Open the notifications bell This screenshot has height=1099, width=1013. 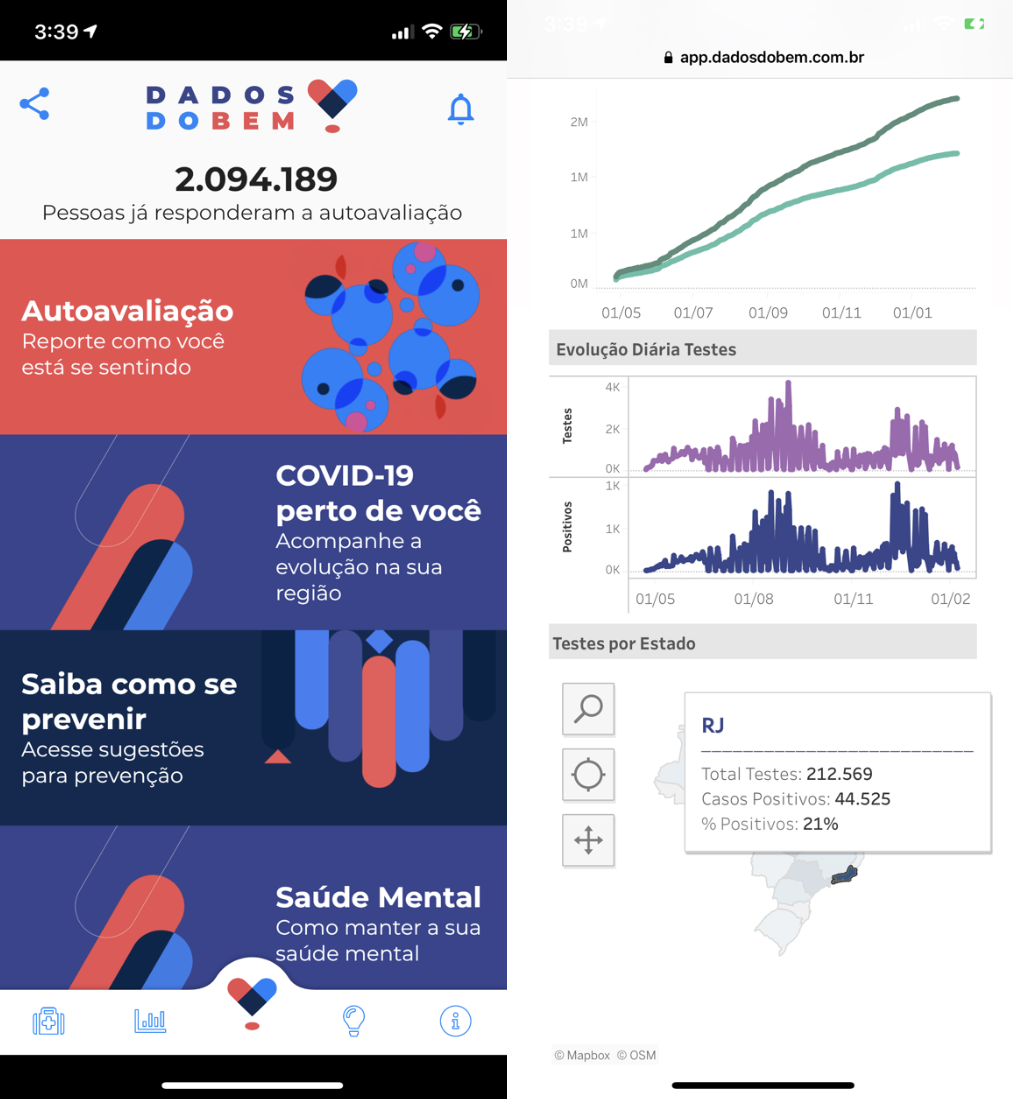tap(460, 108)
